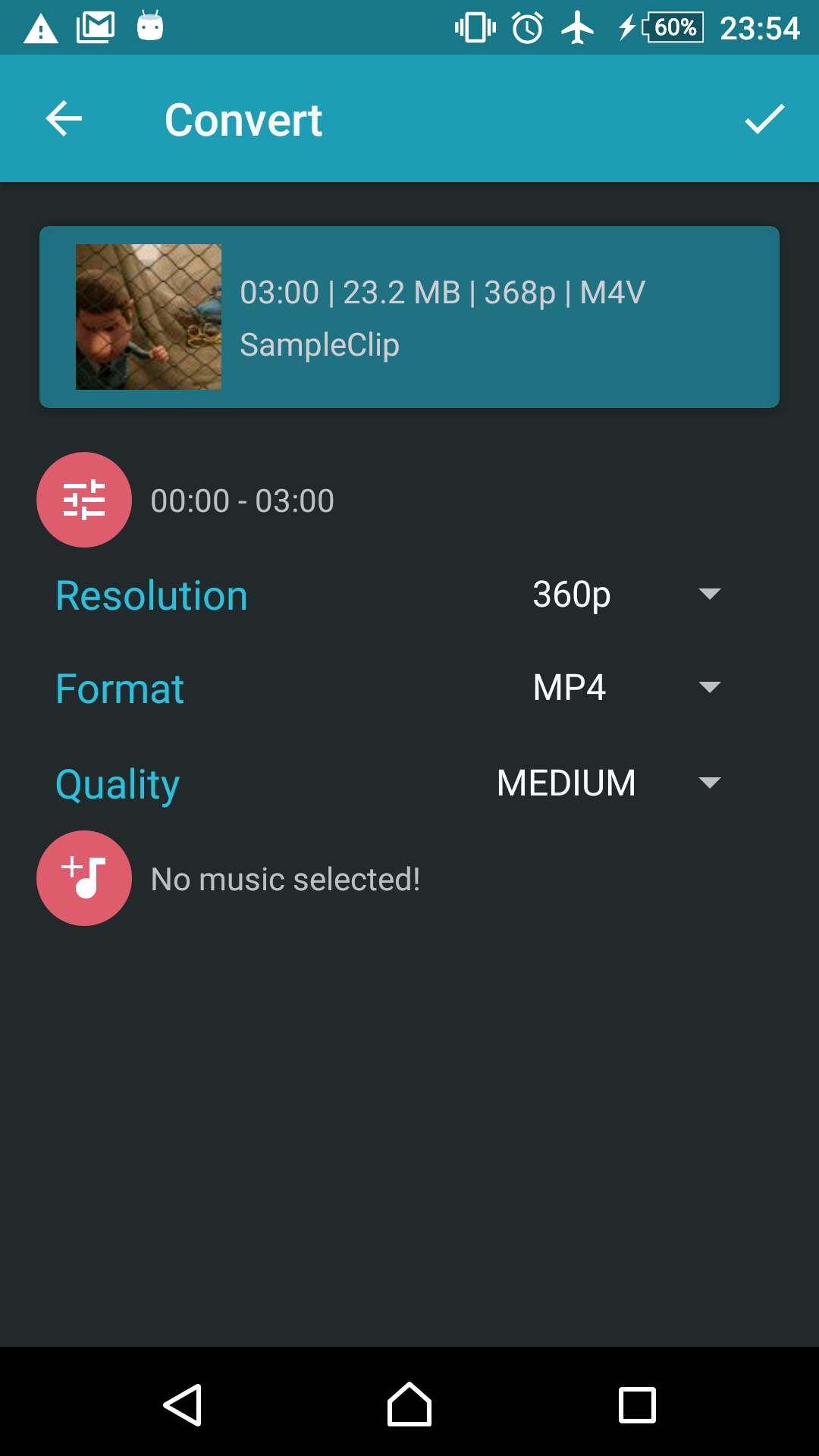Open the SampleClip video card
This screenshot has width=819, height=1456.
tap(409, 317)
